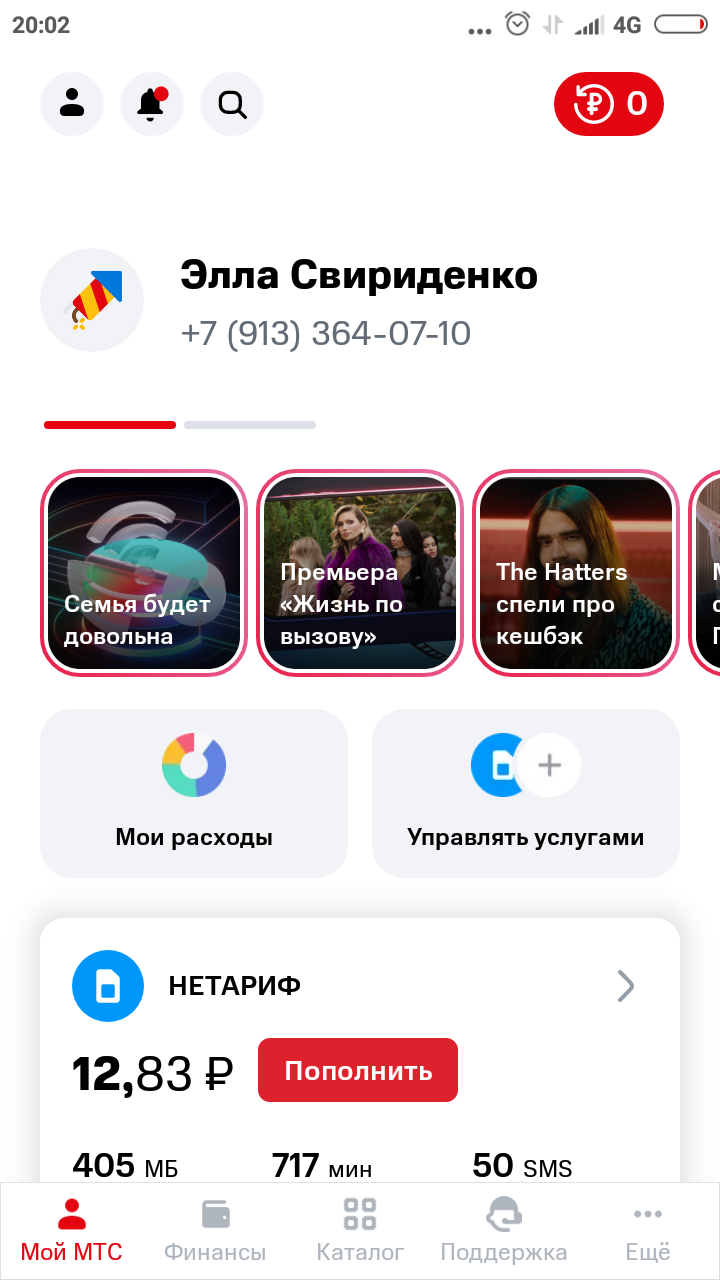View the story 'Премьера «Жизнь по вызову»'
Viewport: 720px width, 1280px height.
pyautogui.click(x=360, y=572)
